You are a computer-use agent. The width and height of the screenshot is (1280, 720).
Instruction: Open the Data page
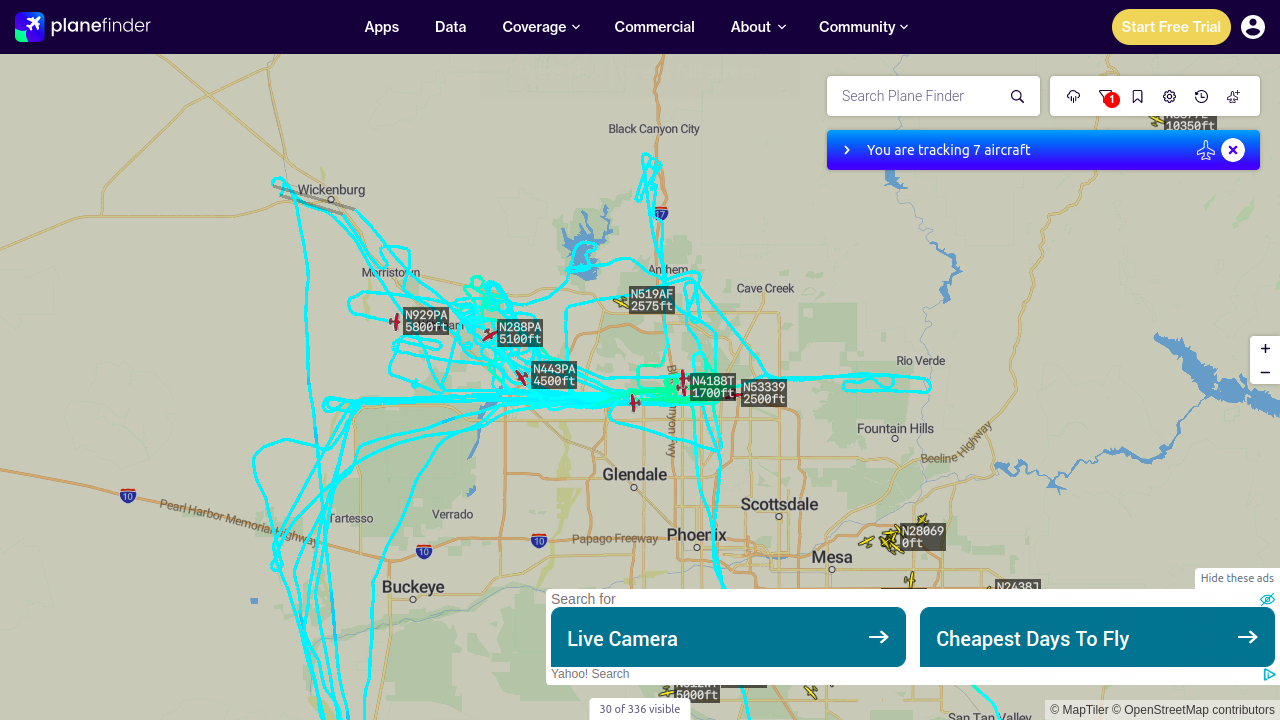tap(450, 27)
